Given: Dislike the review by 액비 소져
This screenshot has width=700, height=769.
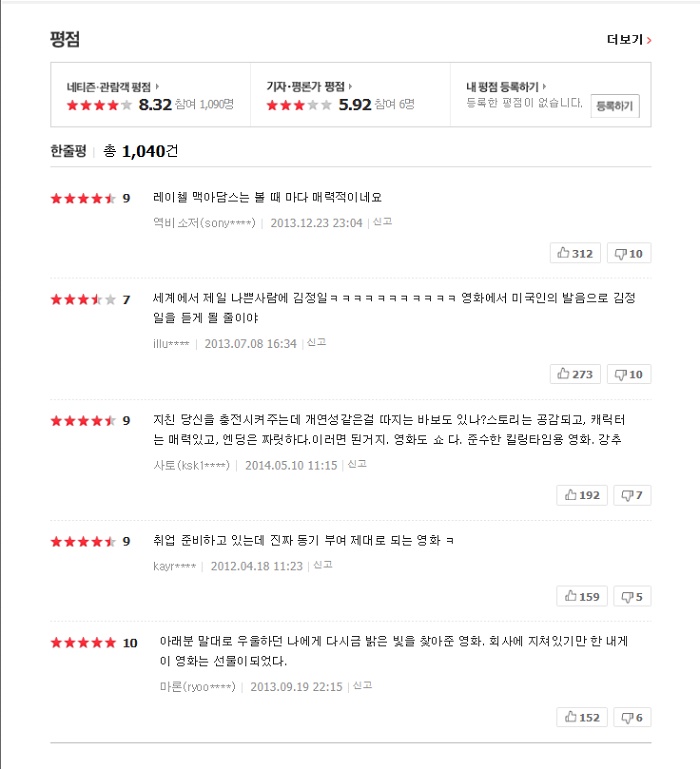Looking at the screenshot, I should click(x=629, y=253).
